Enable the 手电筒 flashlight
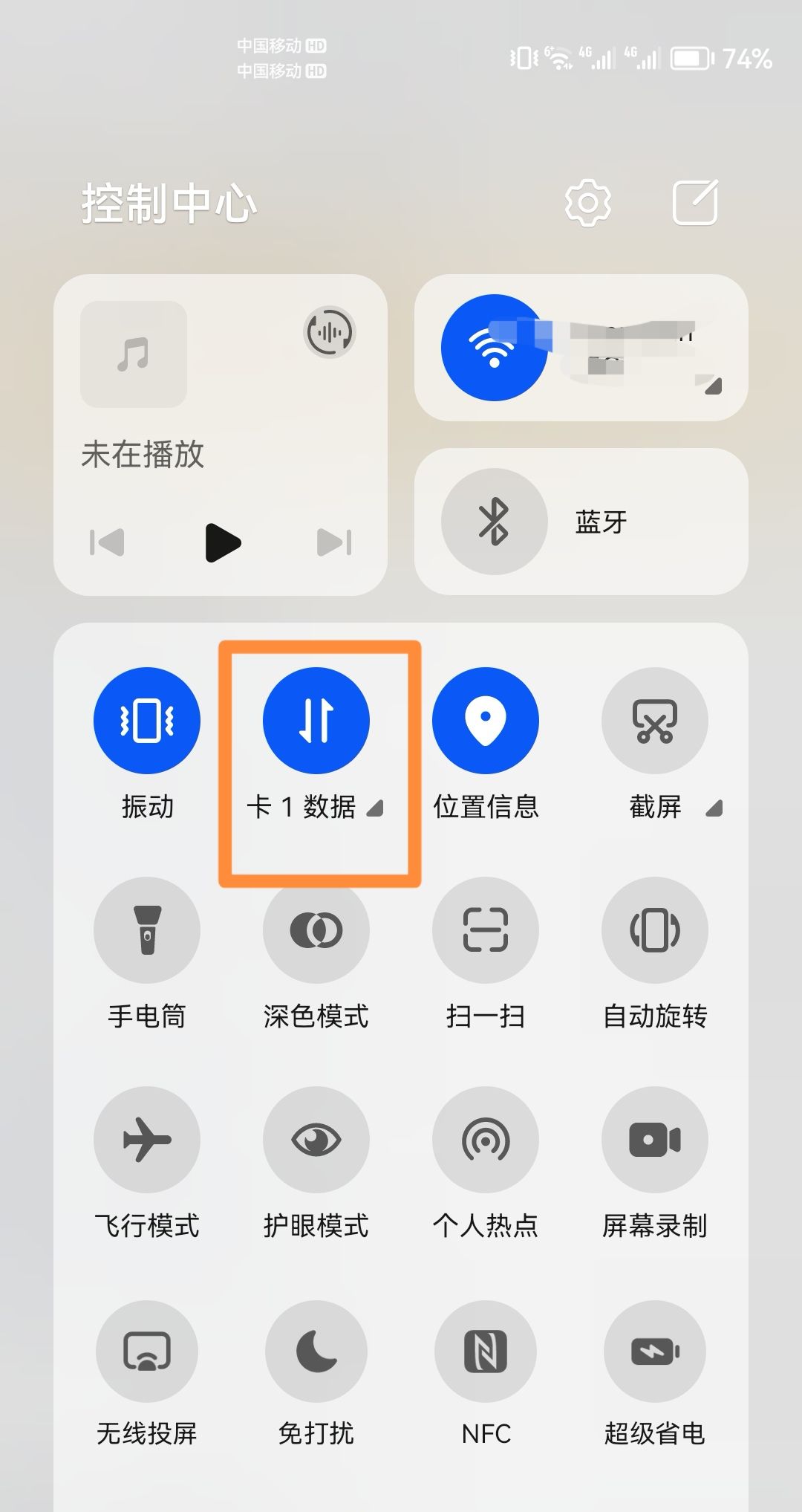802x1512 pixels. (x=146, y=930)
